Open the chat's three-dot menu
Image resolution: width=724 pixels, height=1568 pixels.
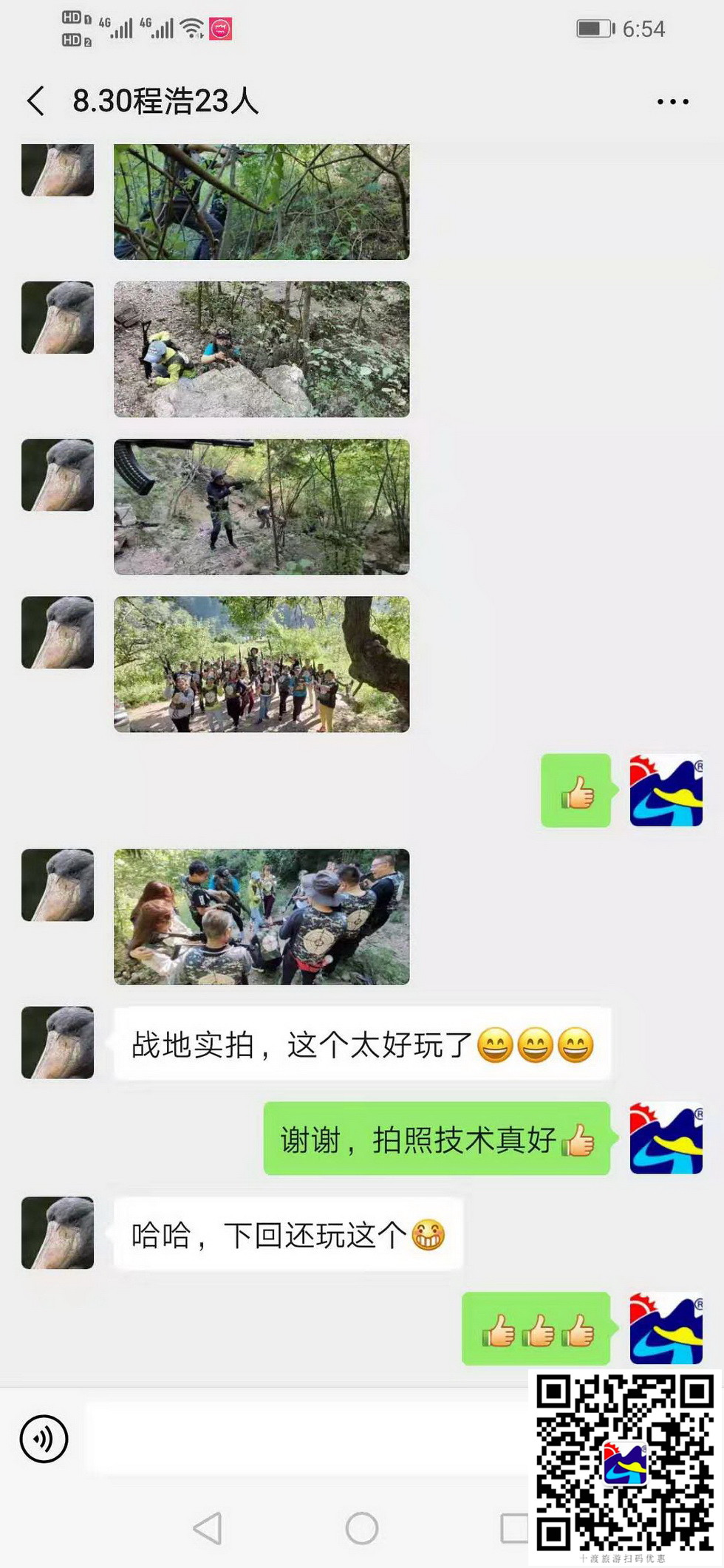click(x=672, y=102)
